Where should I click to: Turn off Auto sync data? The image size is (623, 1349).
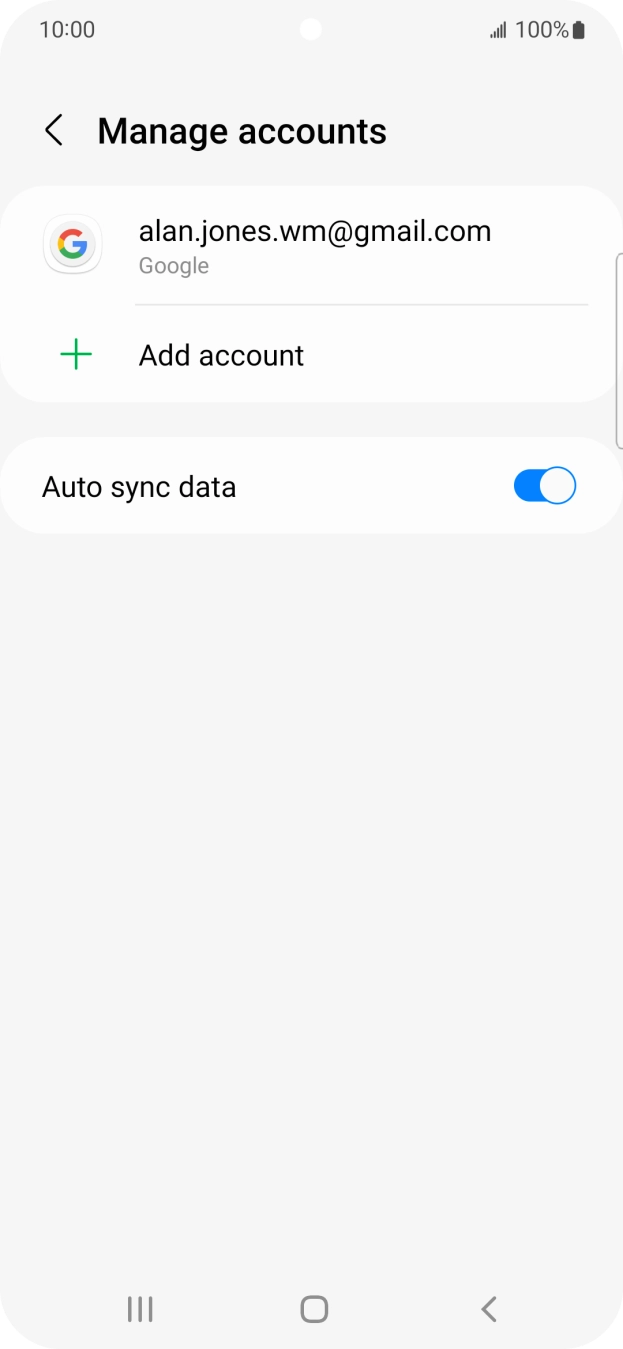(x=544, y=487)
